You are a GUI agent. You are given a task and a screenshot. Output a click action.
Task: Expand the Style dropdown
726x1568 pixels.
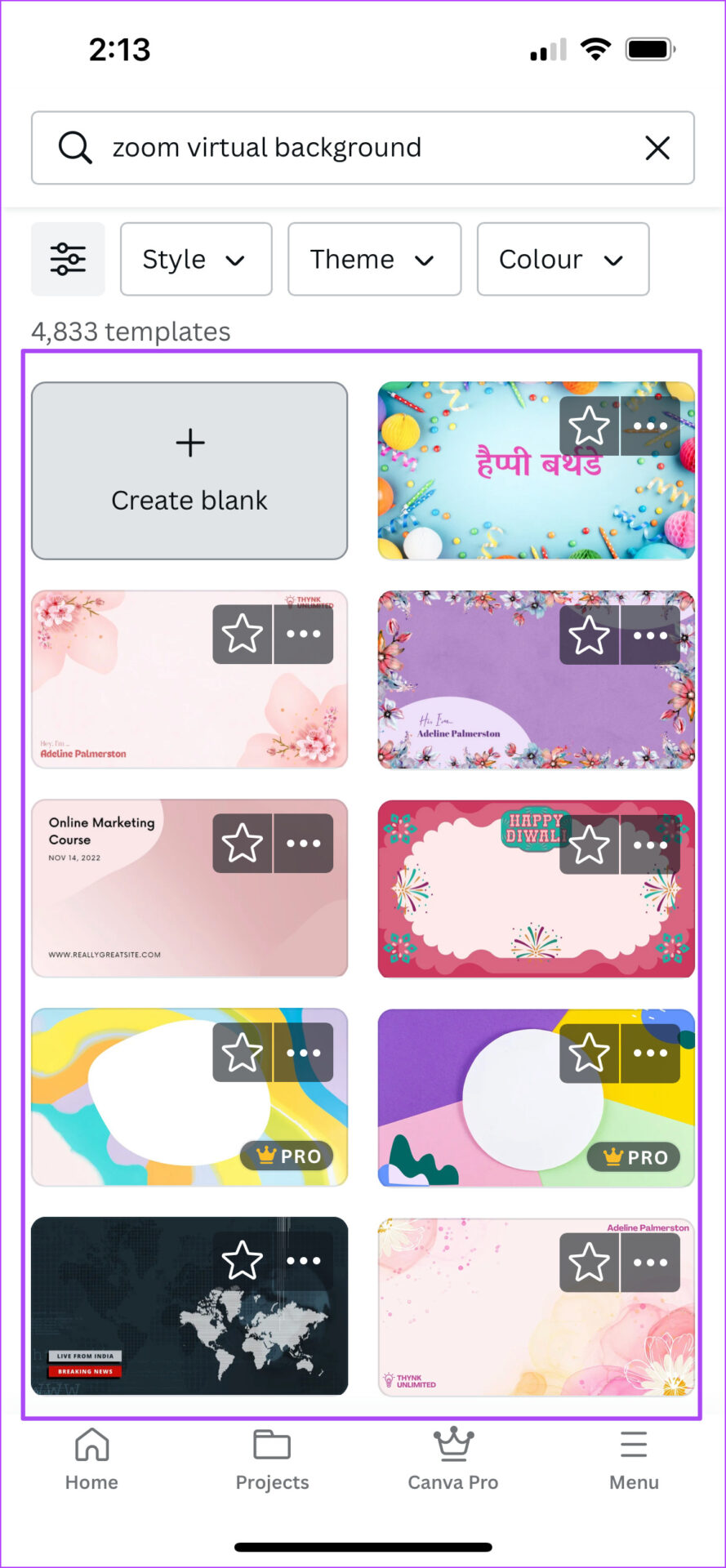tap(195, 259)
